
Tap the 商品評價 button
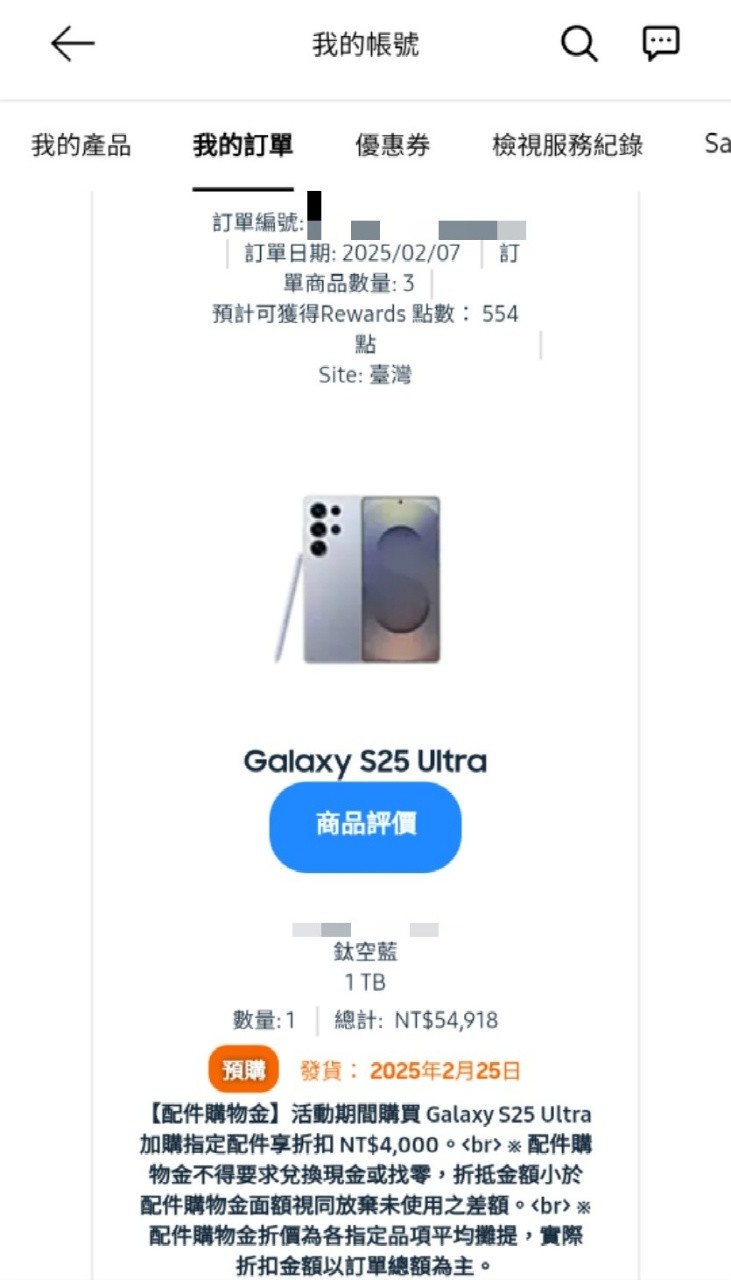(x=365, y=825)
